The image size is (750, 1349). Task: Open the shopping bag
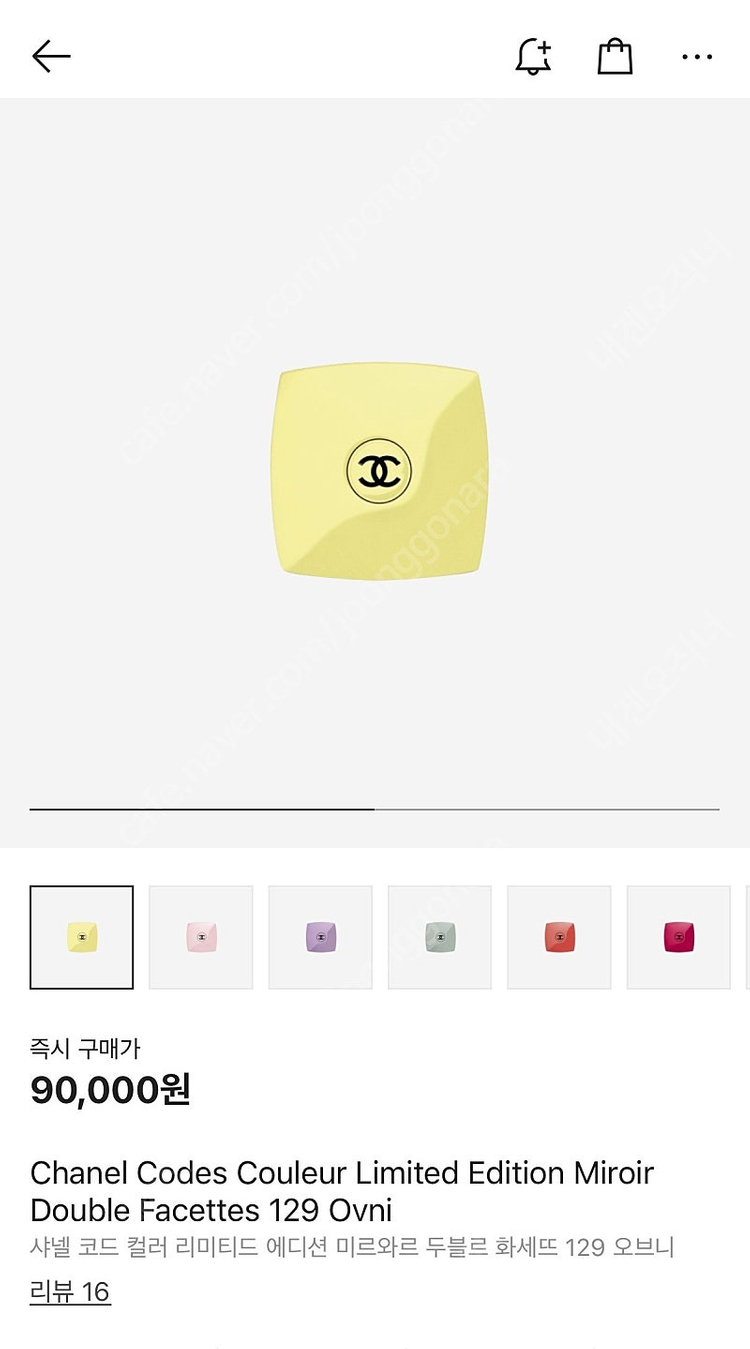pos(615,57)
